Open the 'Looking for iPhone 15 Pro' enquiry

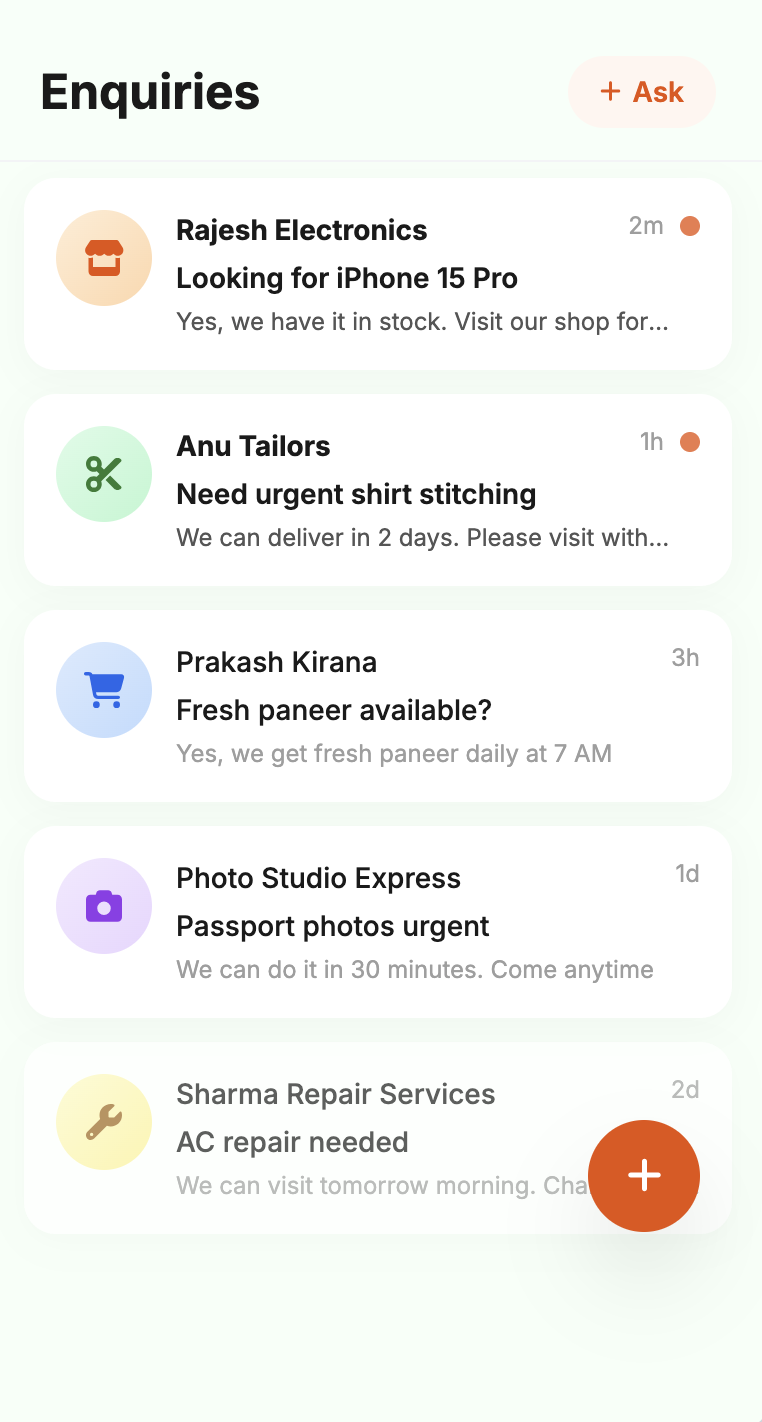[347, 278]
